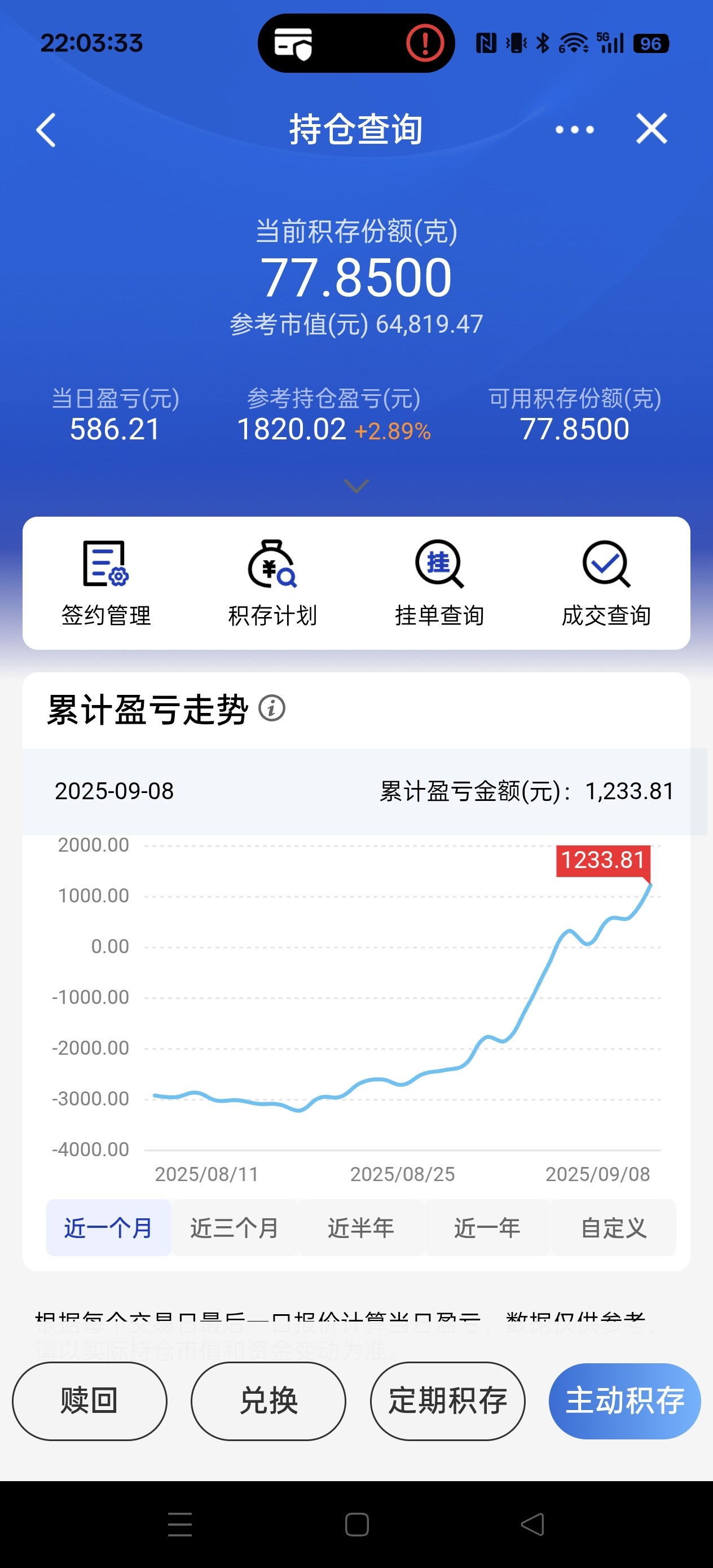Select the 近一个月 range
Image resolution: width=713 pixels, height=1568 pixels.
point(108,1228)
